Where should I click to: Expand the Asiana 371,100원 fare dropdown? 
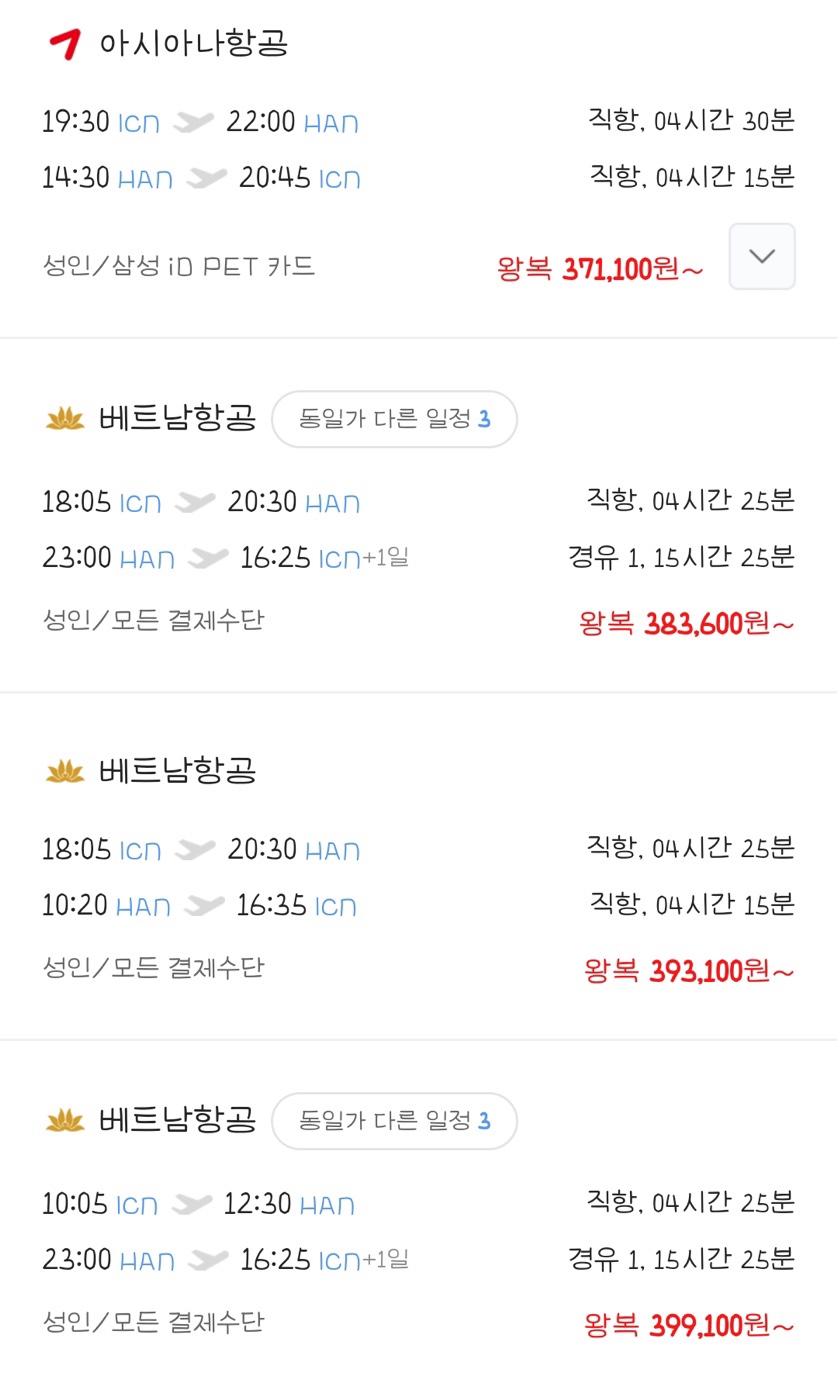[x=762, y=257]
